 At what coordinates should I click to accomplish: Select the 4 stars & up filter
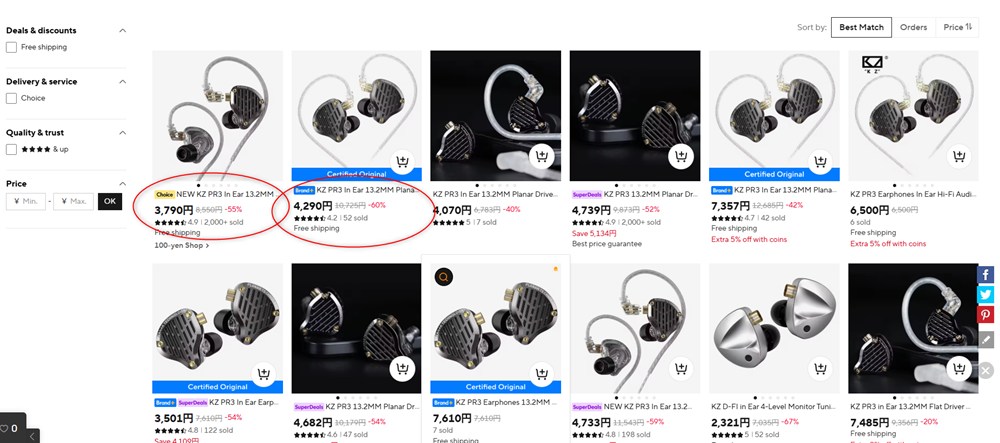(x=11, y=149)
